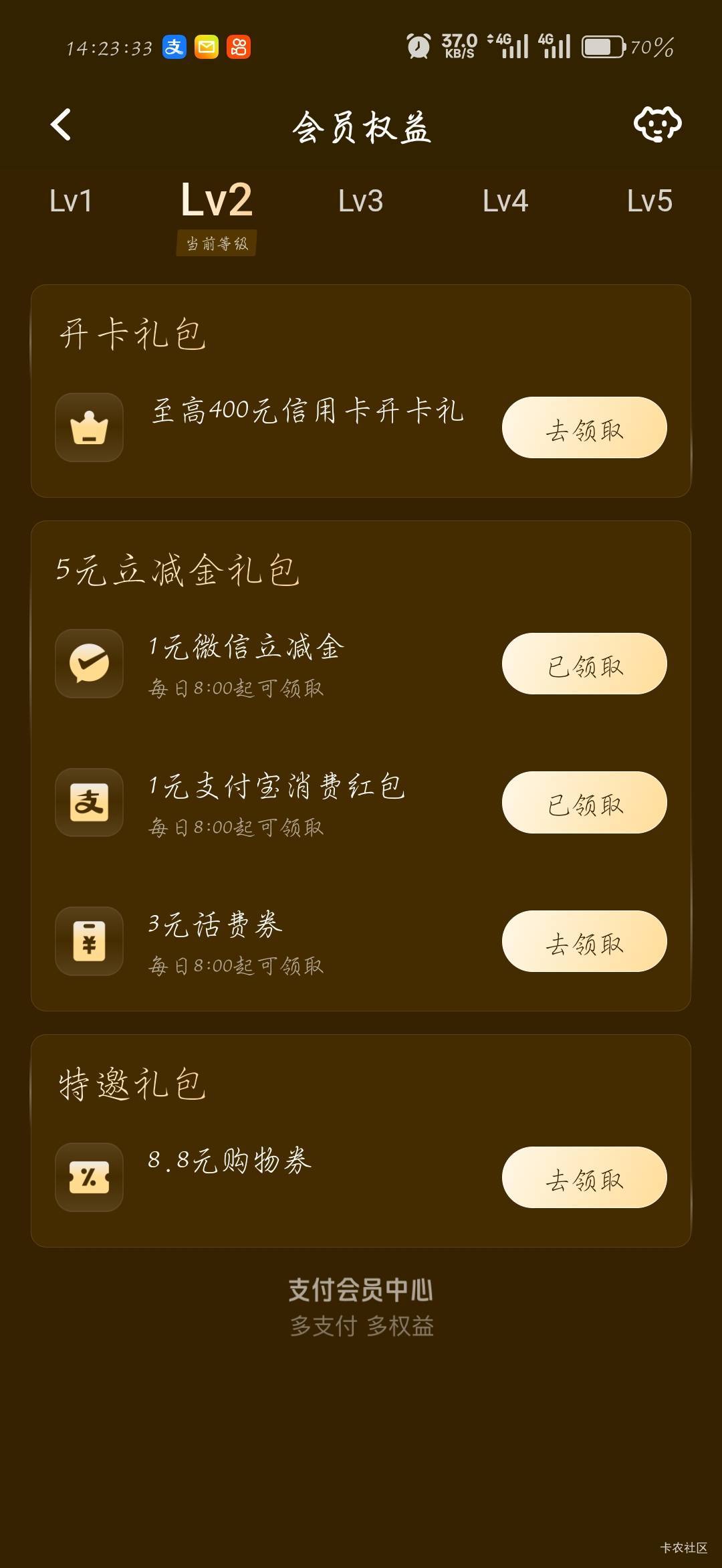Viewport: 722px width, 1568px height.
Task: Go back using the top-left arrow
Action: (60, 125)
